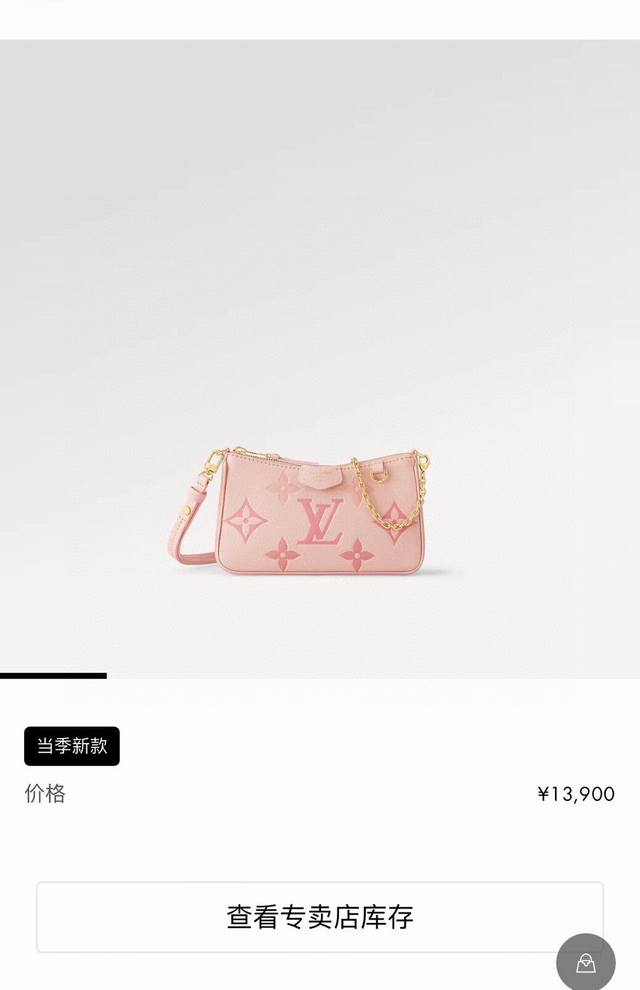The height and width of the screenshot is (990, 640).
Task: Tap 查看专卖店库存 to check store stock
Action: (x=319, y=917)
